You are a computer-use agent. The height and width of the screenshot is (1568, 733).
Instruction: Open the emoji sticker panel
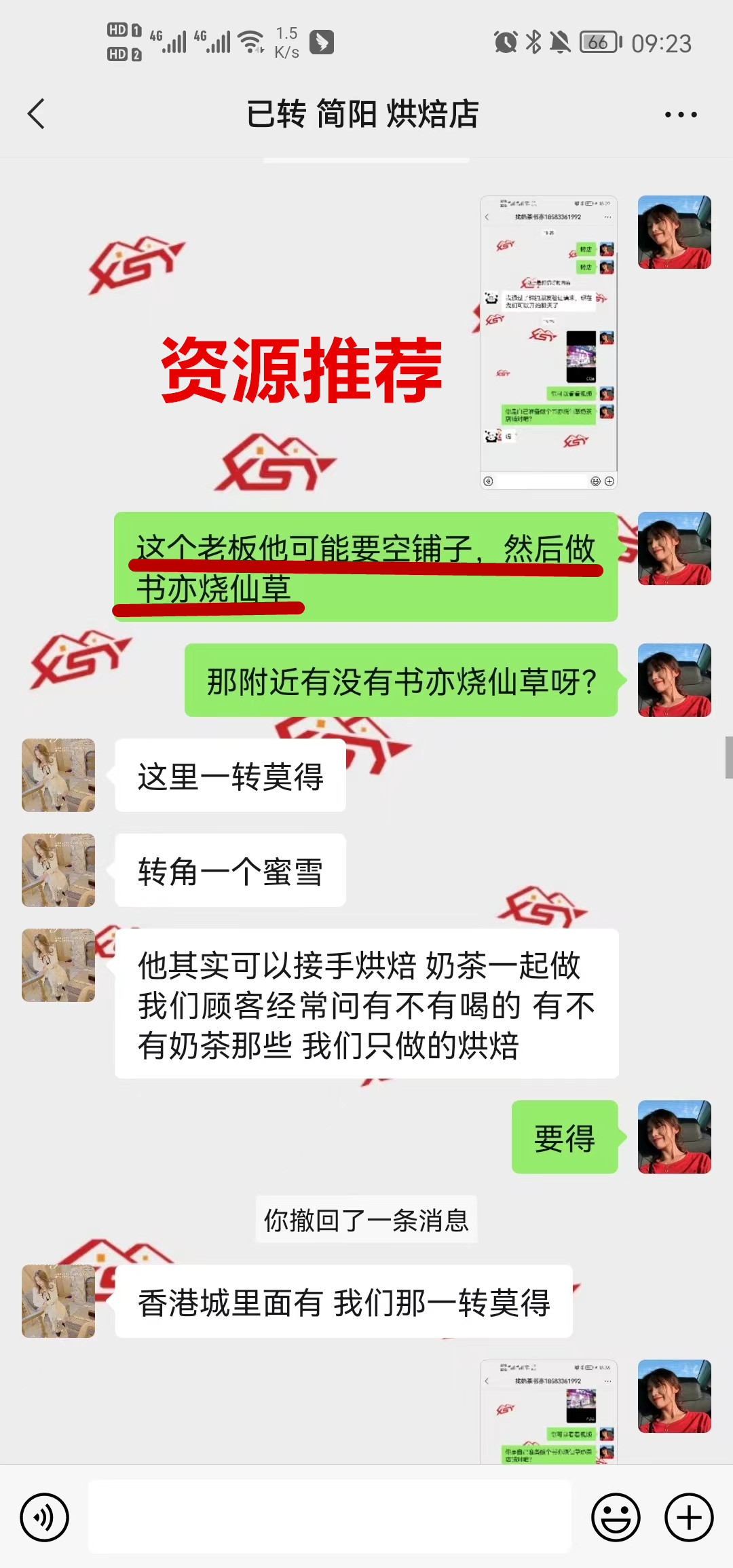pos(616,1517)
